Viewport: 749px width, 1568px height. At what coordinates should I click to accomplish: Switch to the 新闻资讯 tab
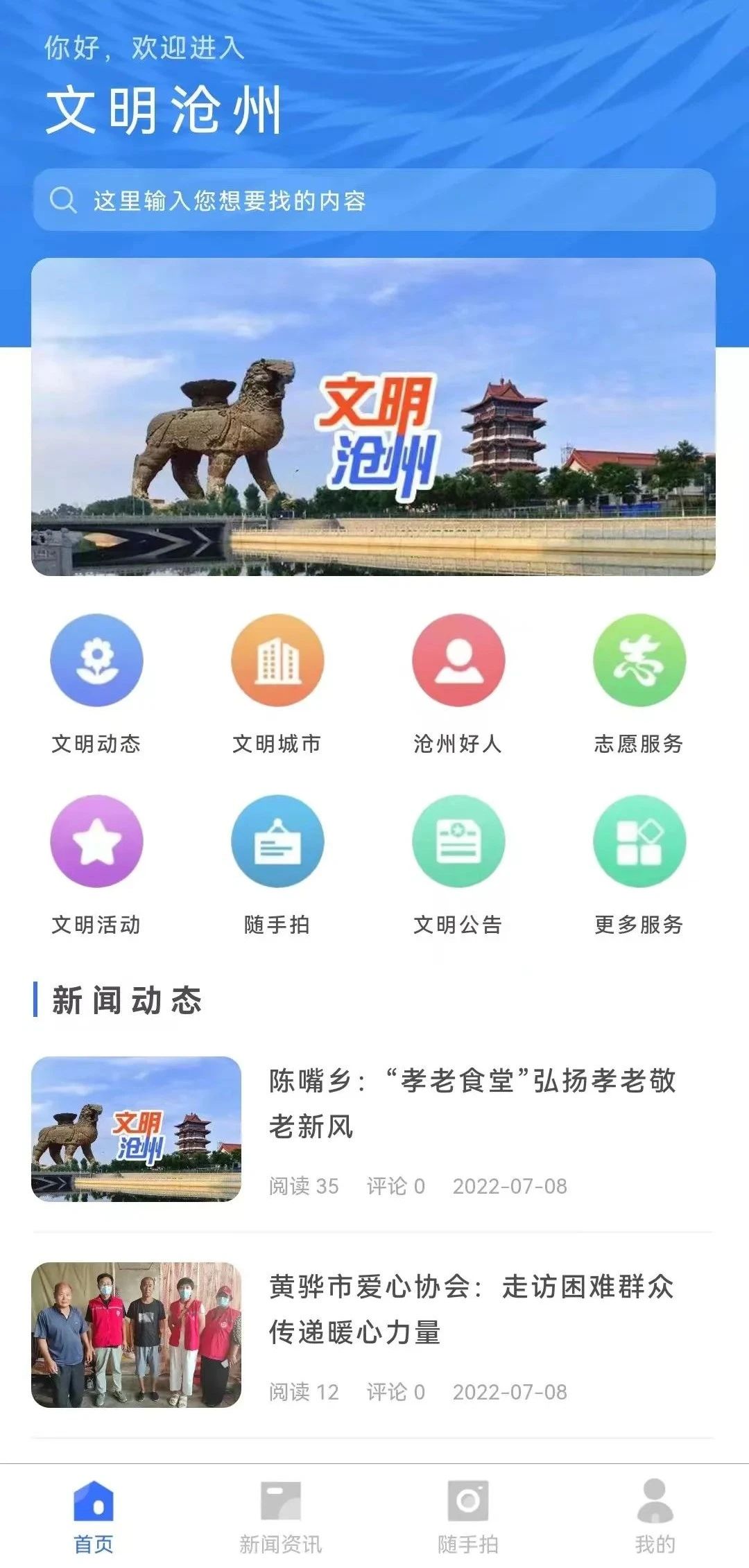pyautogui.click(x=281, y=1517)
